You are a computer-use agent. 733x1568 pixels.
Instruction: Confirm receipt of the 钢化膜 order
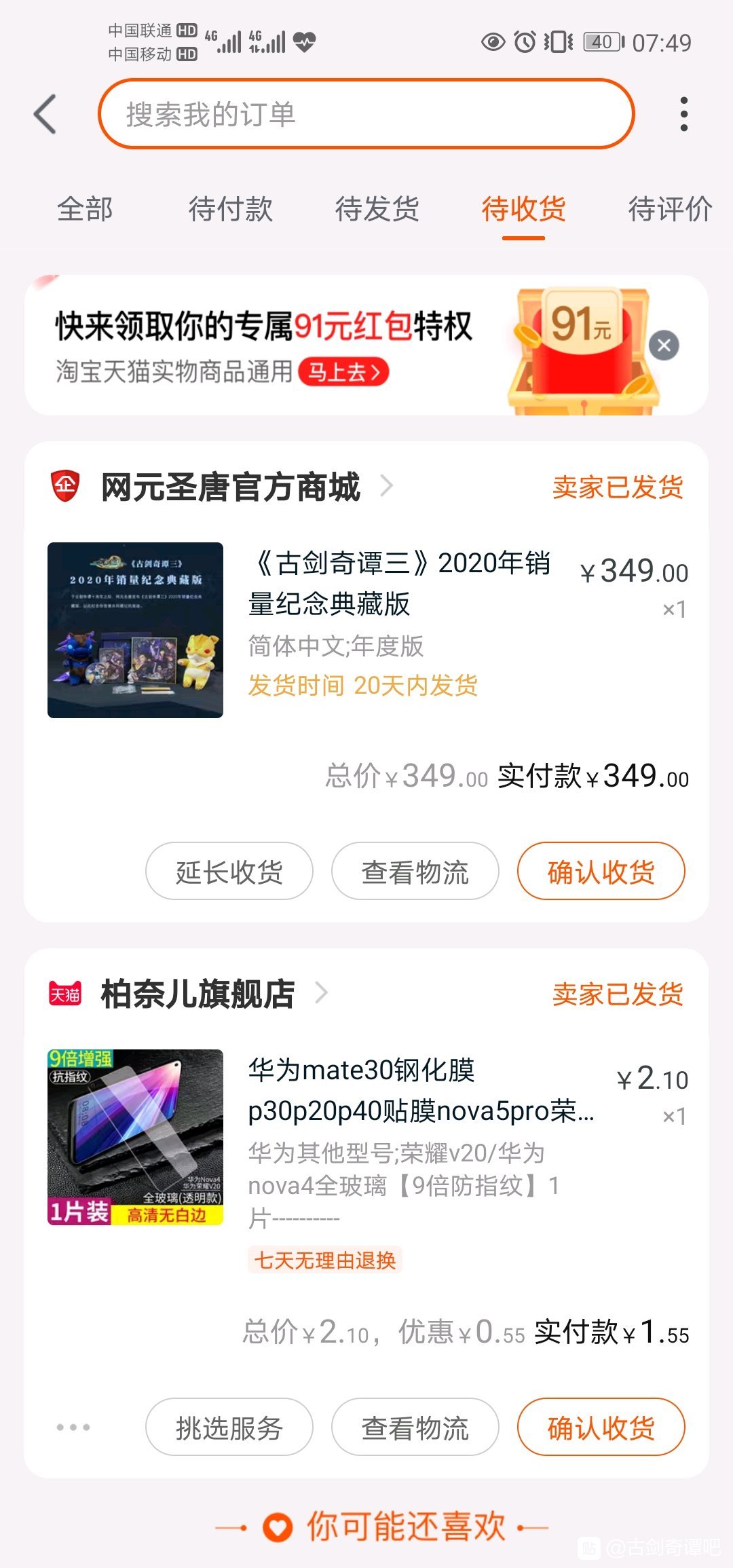coord(601,1427)
